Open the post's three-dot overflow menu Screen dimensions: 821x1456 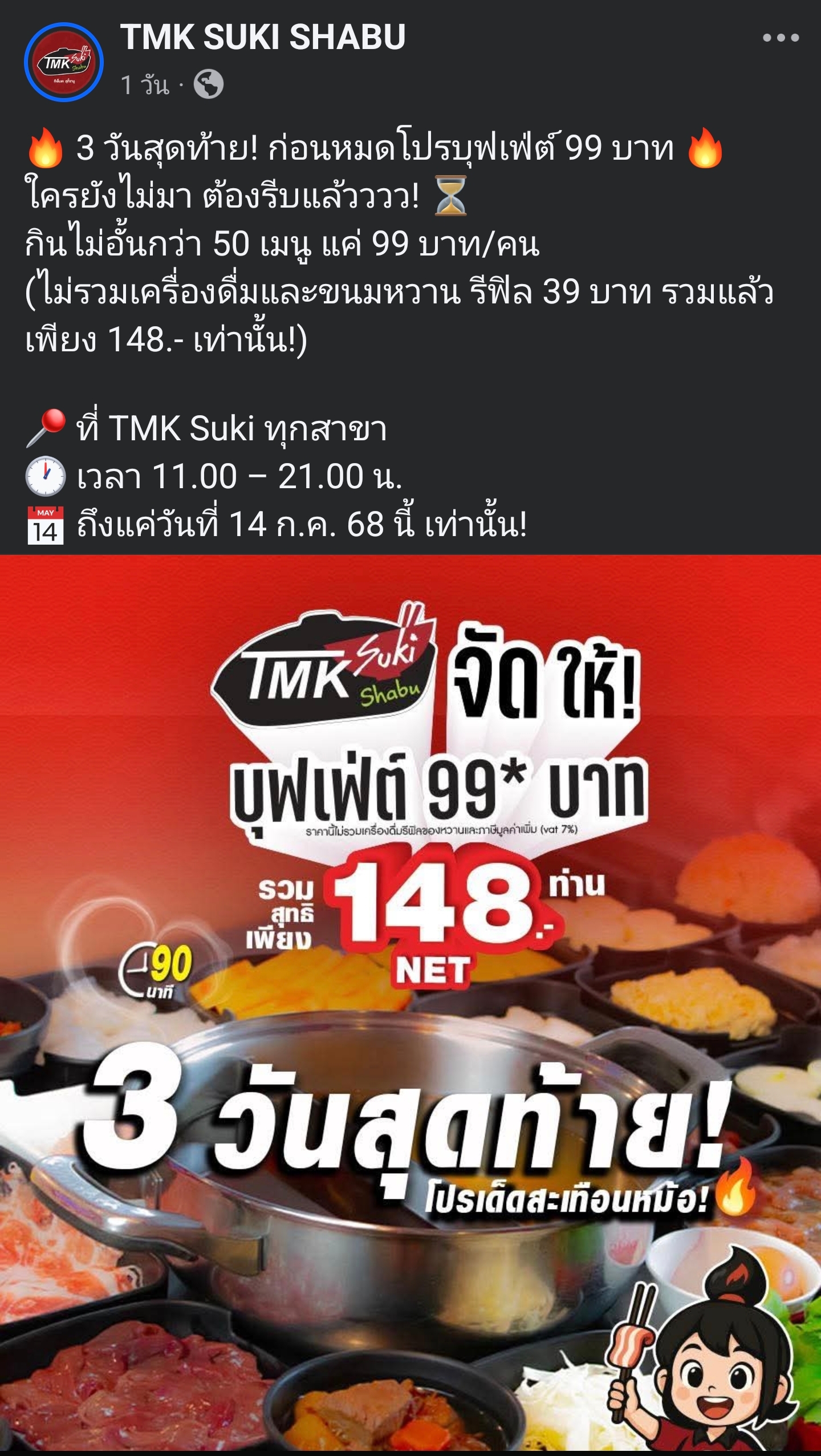coord(781,38)
